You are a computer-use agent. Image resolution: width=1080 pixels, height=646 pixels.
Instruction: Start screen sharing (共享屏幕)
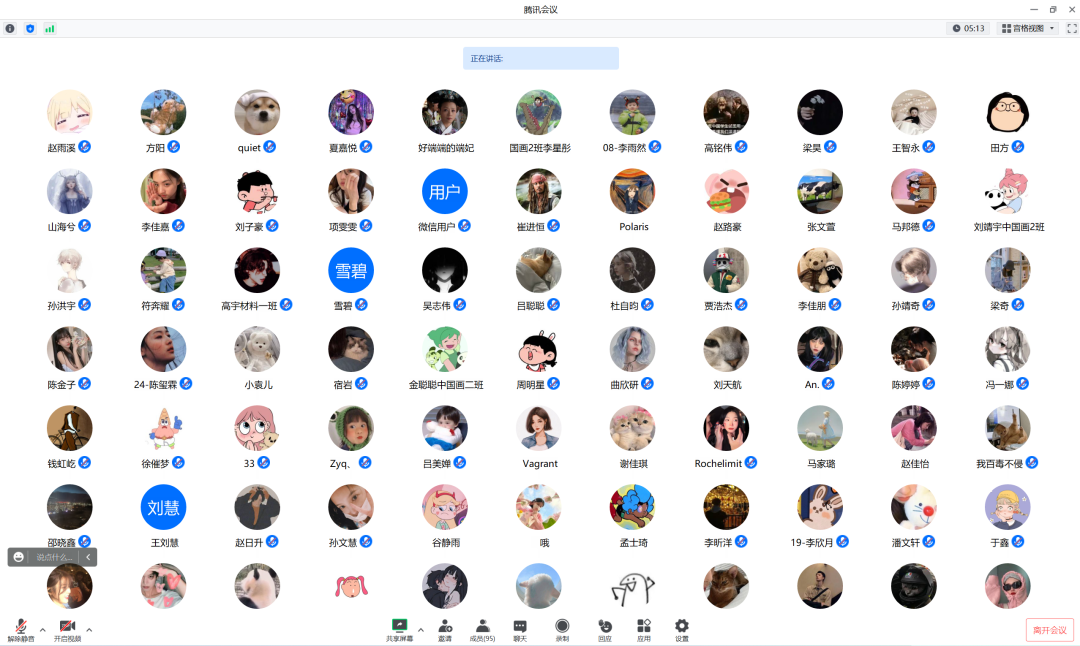(400, 629)
